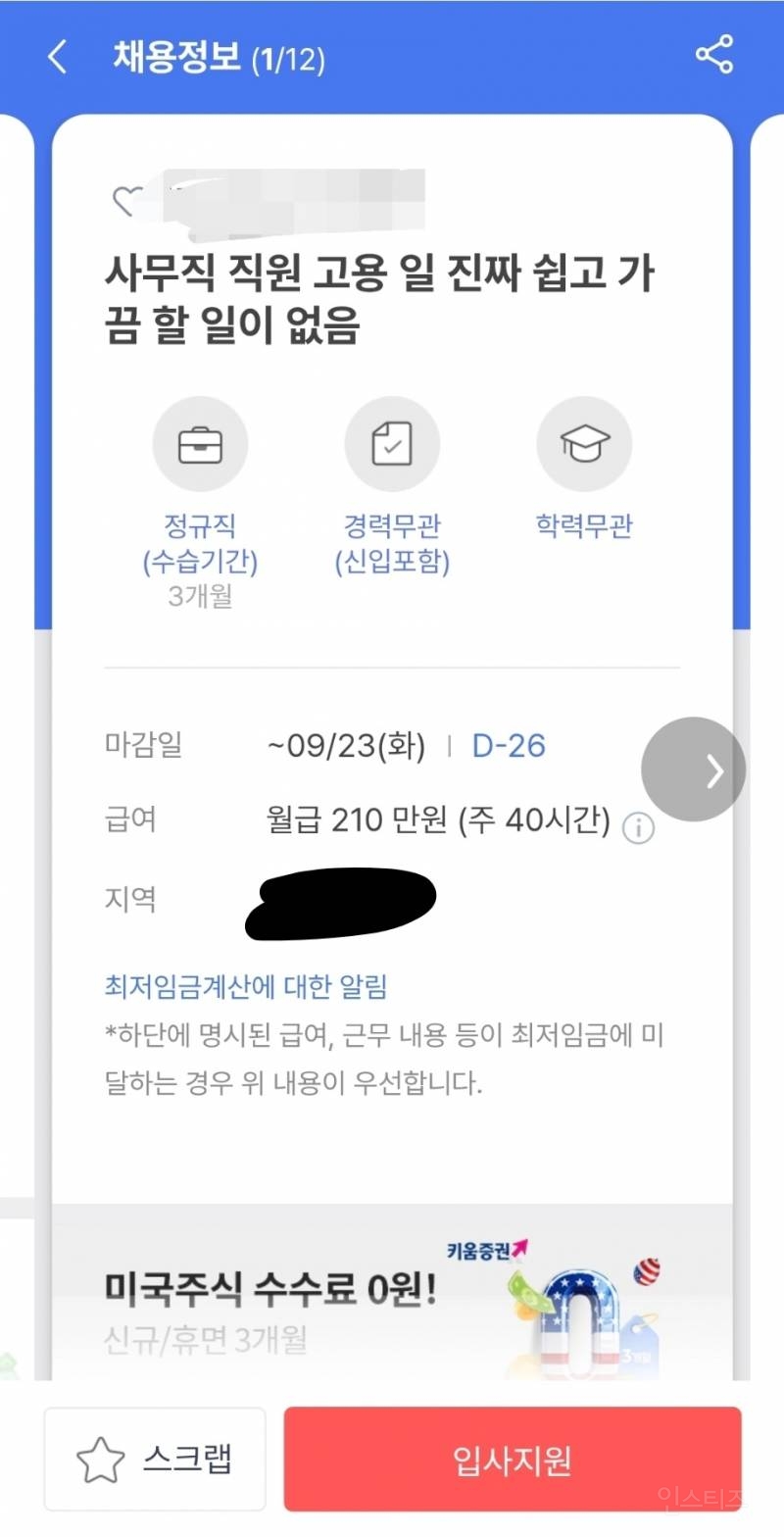The height and width of the screenshot is (1537, 784).
Task: Tap the back arrow in the header
Action: (x=56, y=56)
